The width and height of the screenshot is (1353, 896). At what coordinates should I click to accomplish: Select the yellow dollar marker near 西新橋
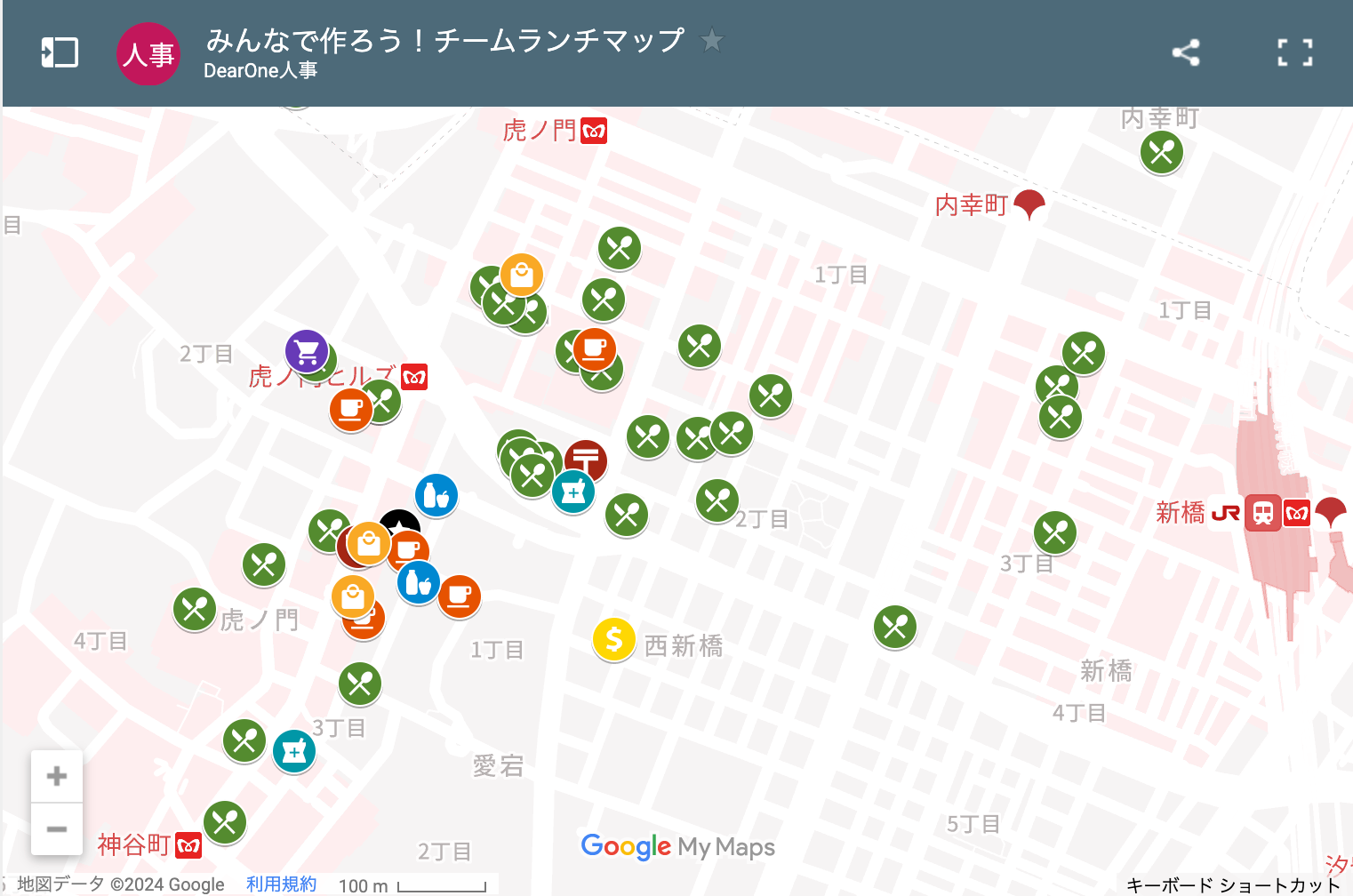(x=613, y=638)
